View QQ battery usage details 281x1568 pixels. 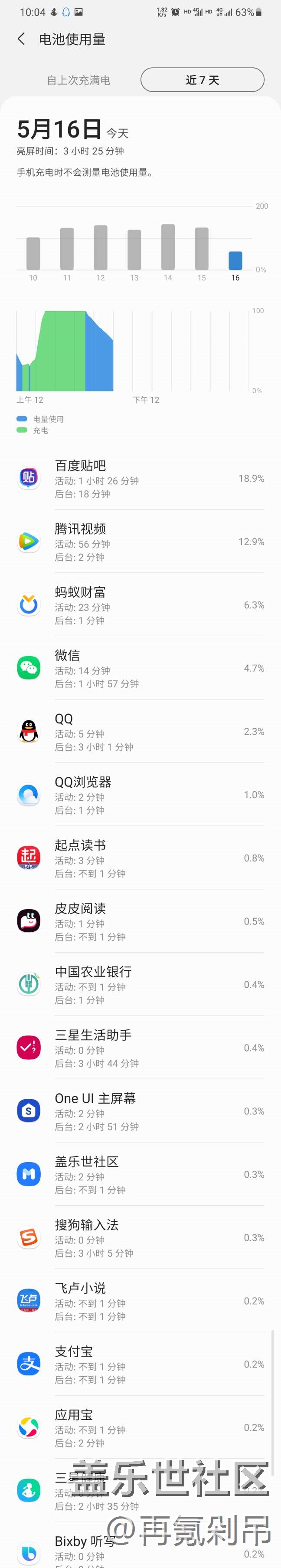pos(140,732)
